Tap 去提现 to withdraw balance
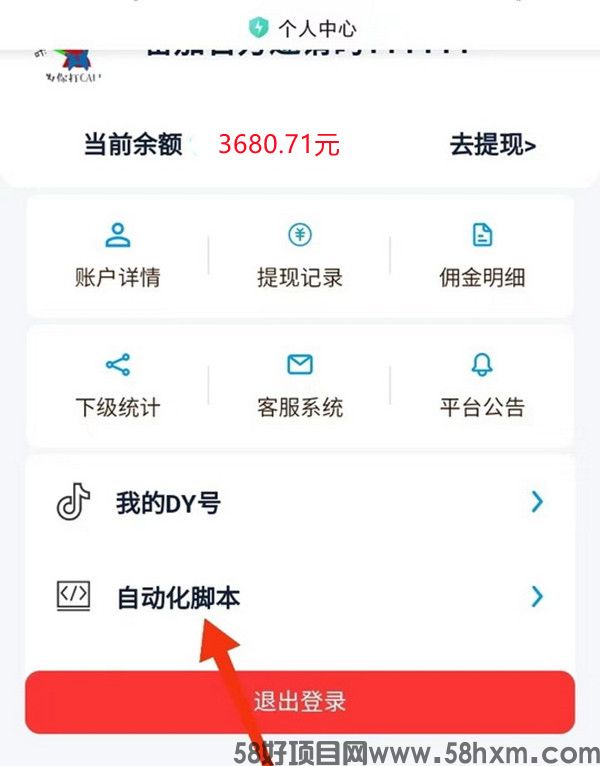Viewport: 600px width, 766px height. click(492, 145)
